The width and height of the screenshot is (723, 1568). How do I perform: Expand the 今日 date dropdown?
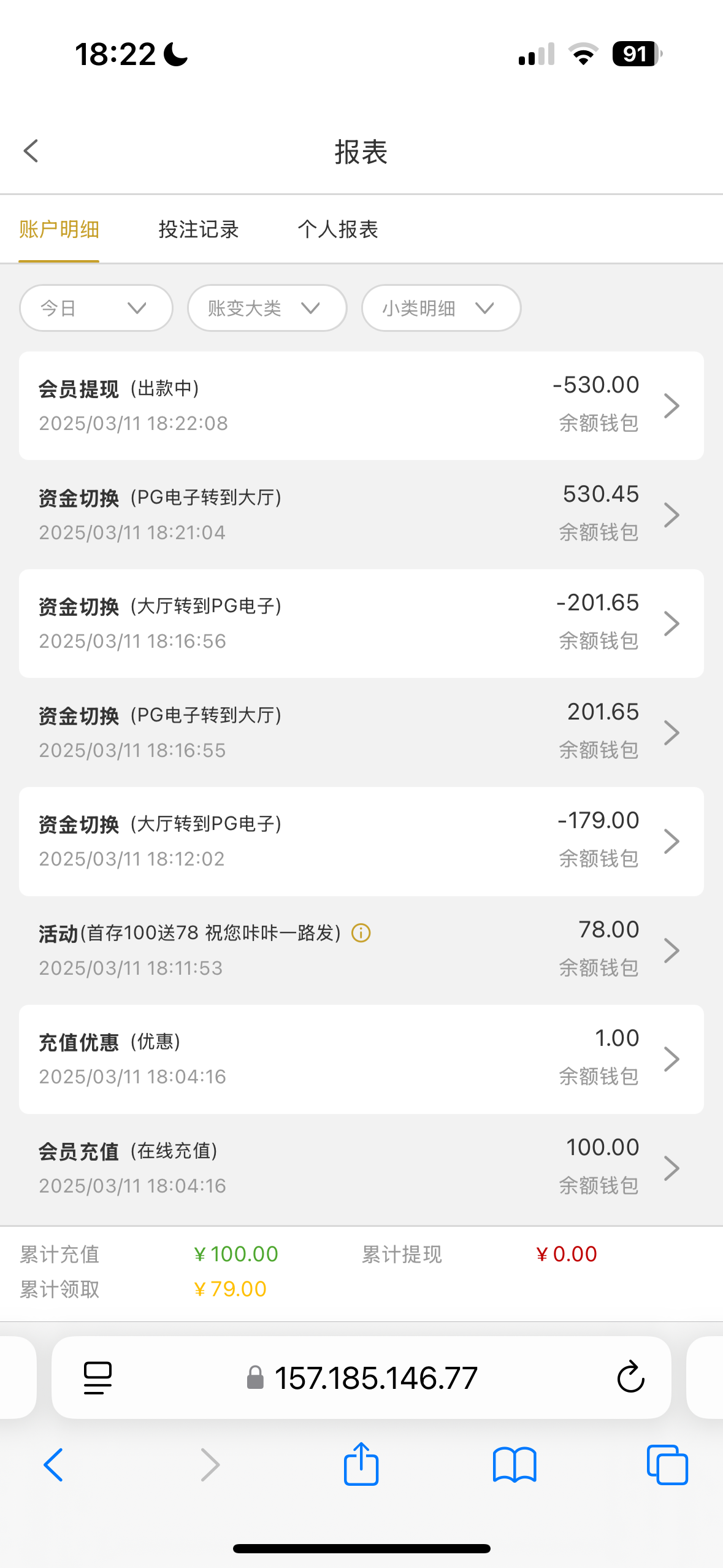[96, 308]
